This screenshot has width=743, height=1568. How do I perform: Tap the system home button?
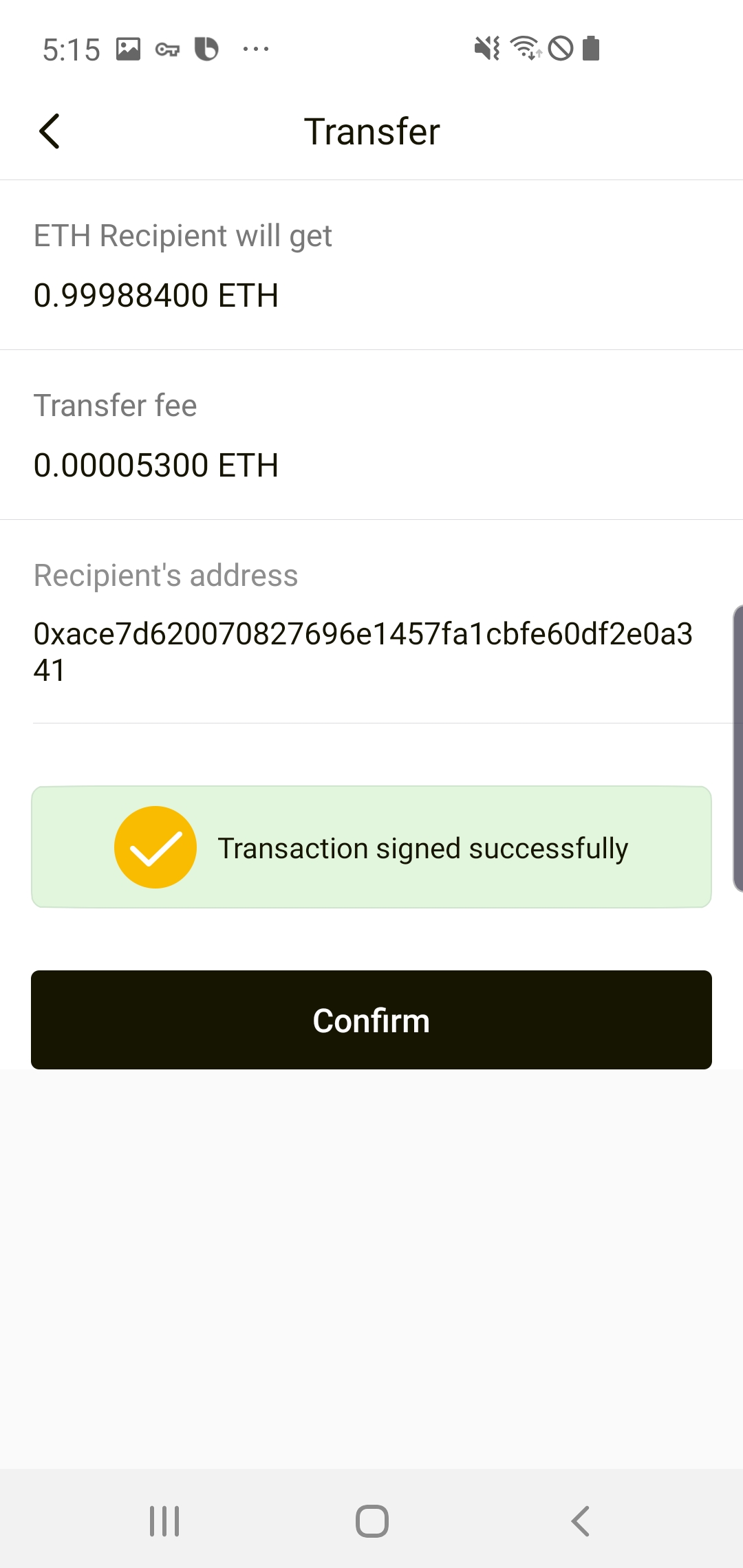pyautogui.click(x=372, y=1521)
